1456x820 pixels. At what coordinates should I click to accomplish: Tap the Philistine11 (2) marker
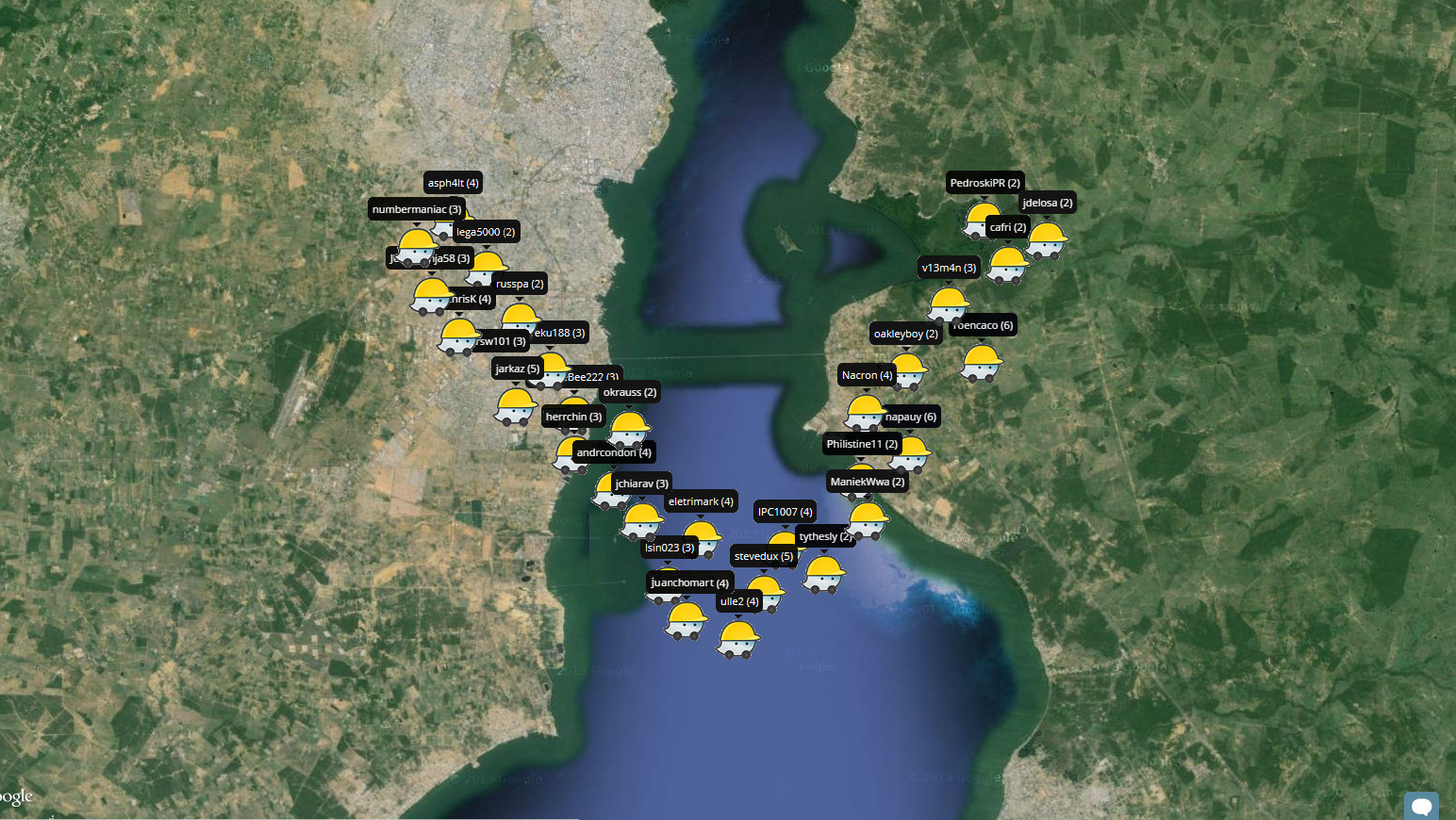tap(861, 444)
